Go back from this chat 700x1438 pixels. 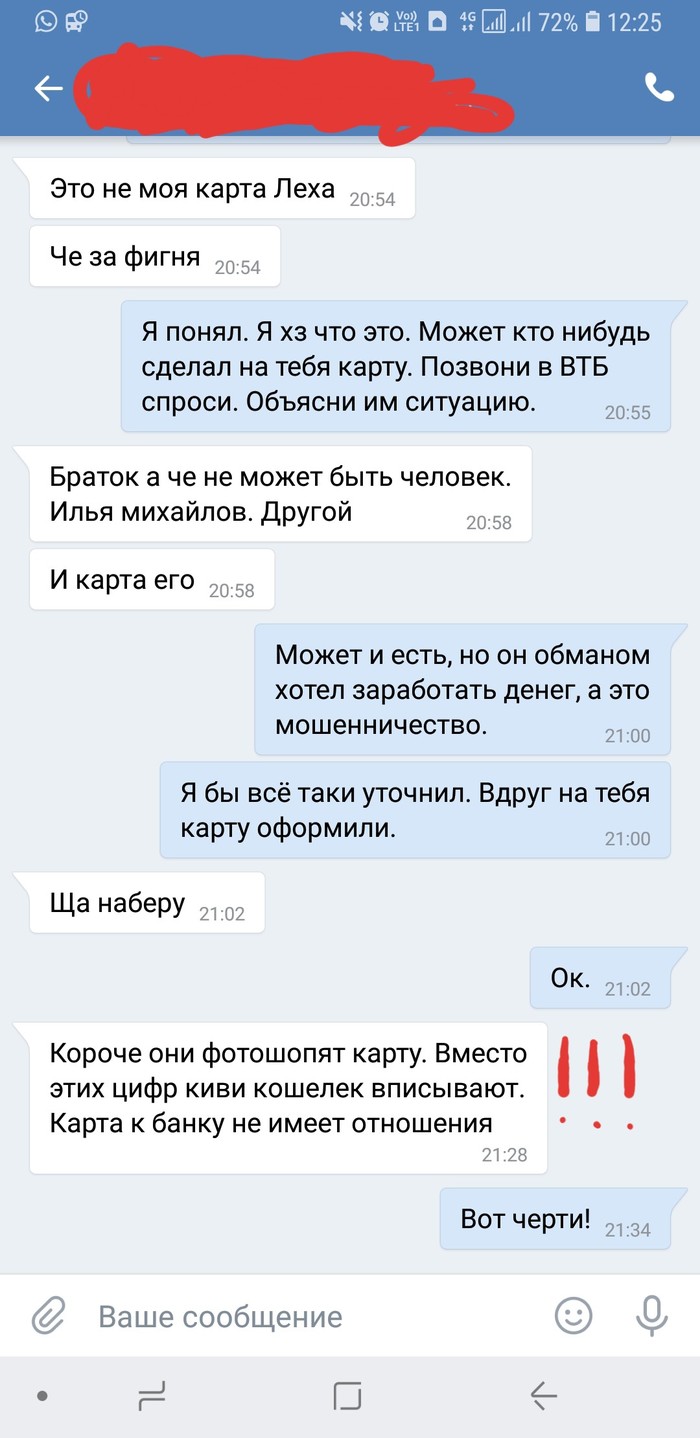click(x=48, y=89)
